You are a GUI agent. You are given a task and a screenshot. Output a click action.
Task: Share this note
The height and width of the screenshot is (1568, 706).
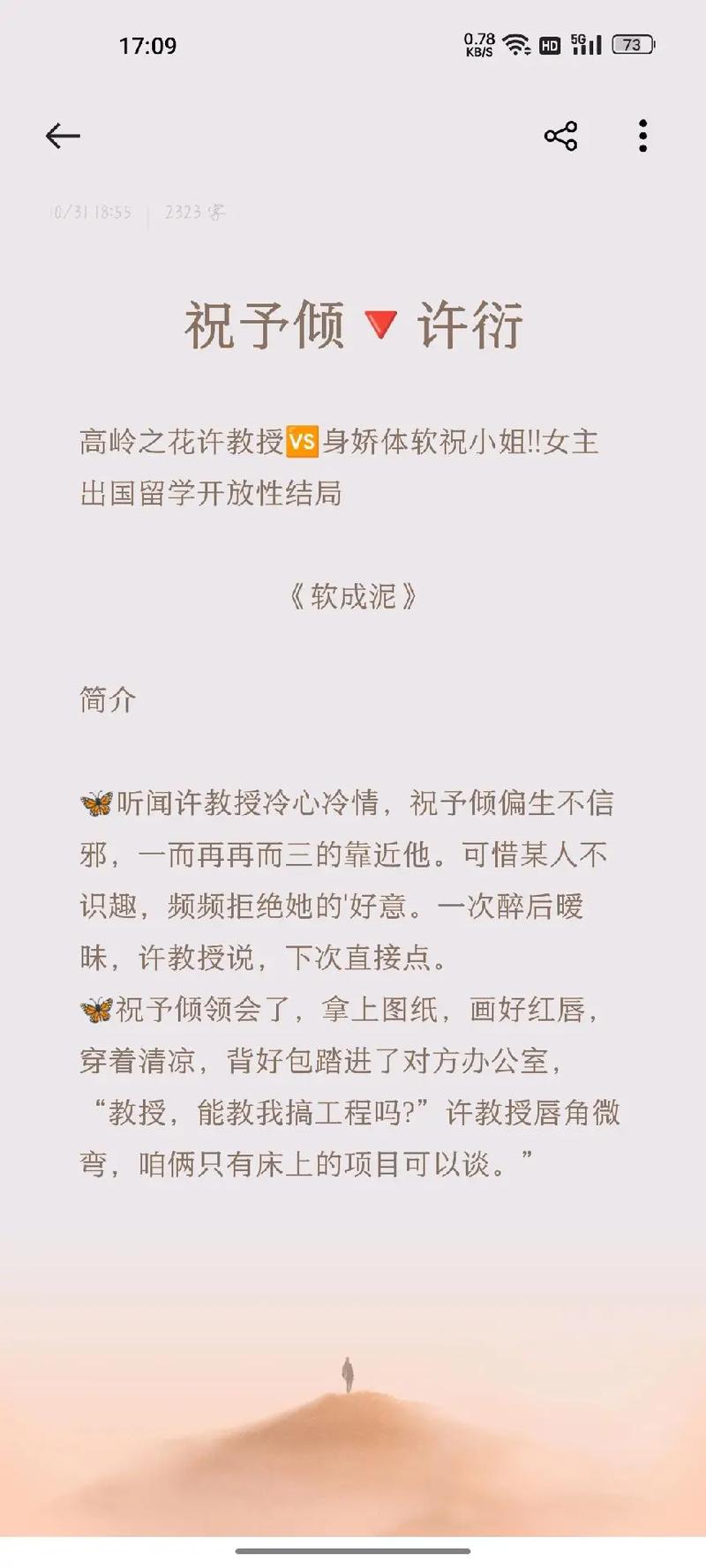(x=560, y=136)
